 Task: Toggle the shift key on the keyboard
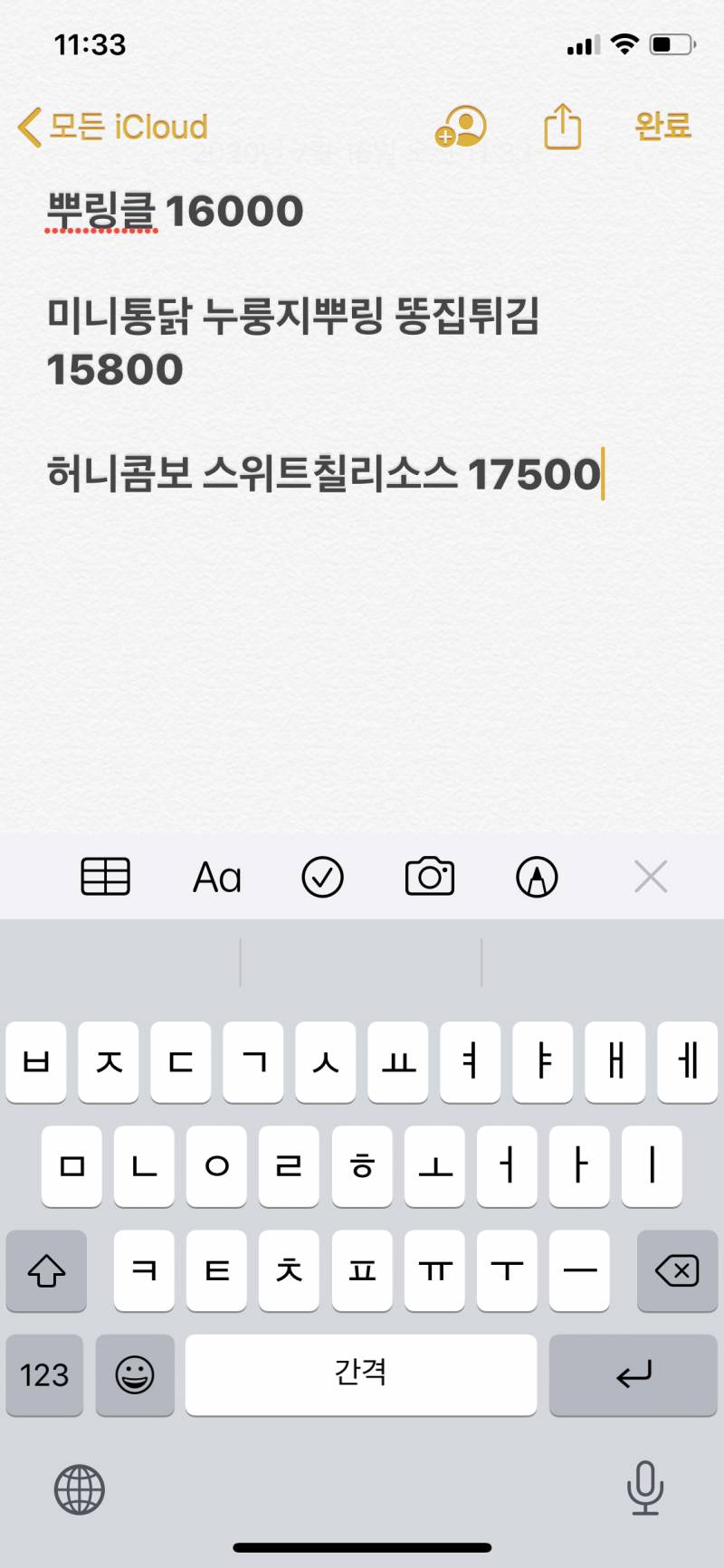46,1272
